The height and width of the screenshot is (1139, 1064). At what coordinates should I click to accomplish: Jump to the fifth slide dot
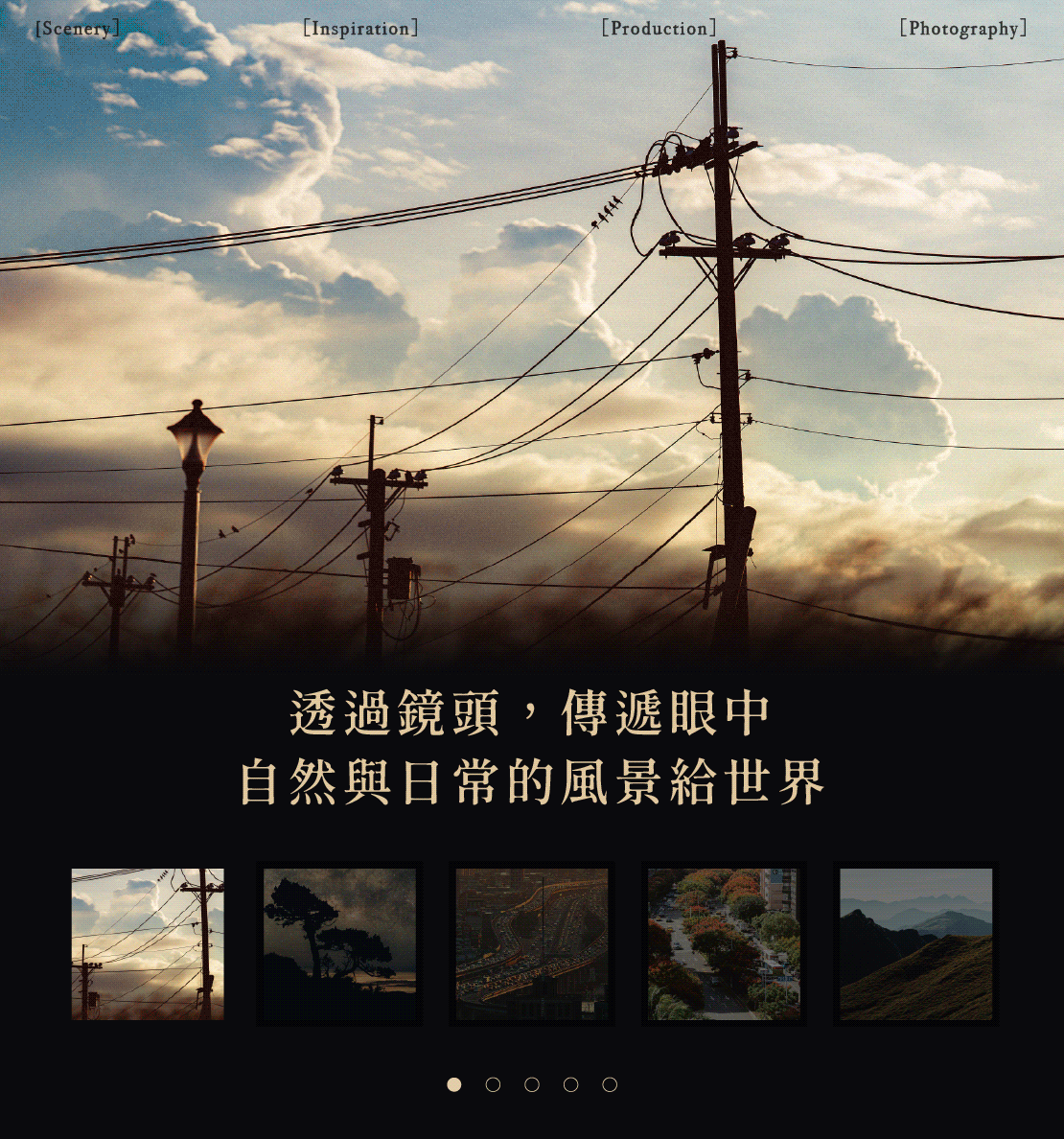[x=610, y=1084]
